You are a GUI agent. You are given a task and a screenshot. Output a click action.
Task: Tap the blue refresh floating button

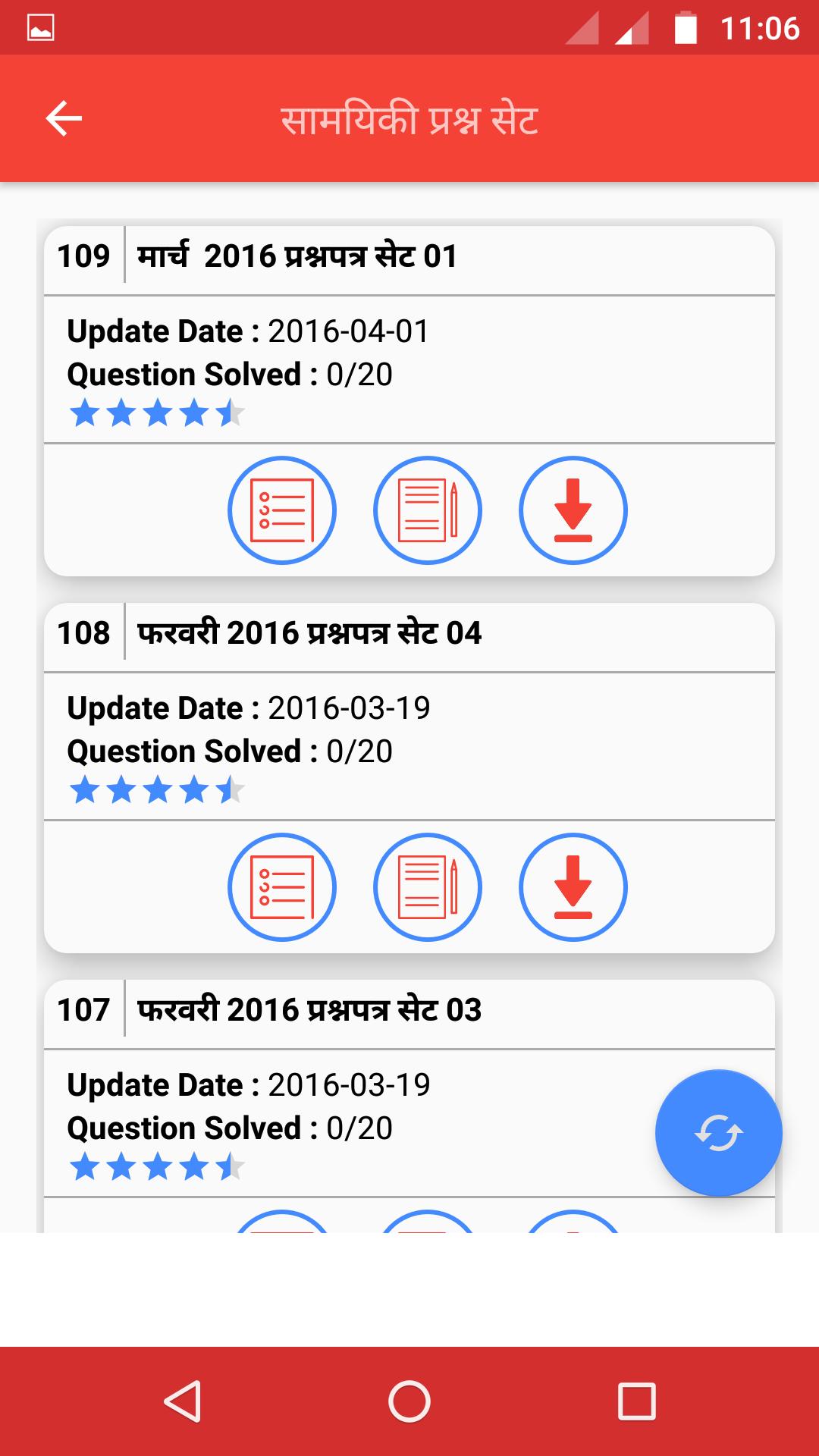pos(718,1133)
